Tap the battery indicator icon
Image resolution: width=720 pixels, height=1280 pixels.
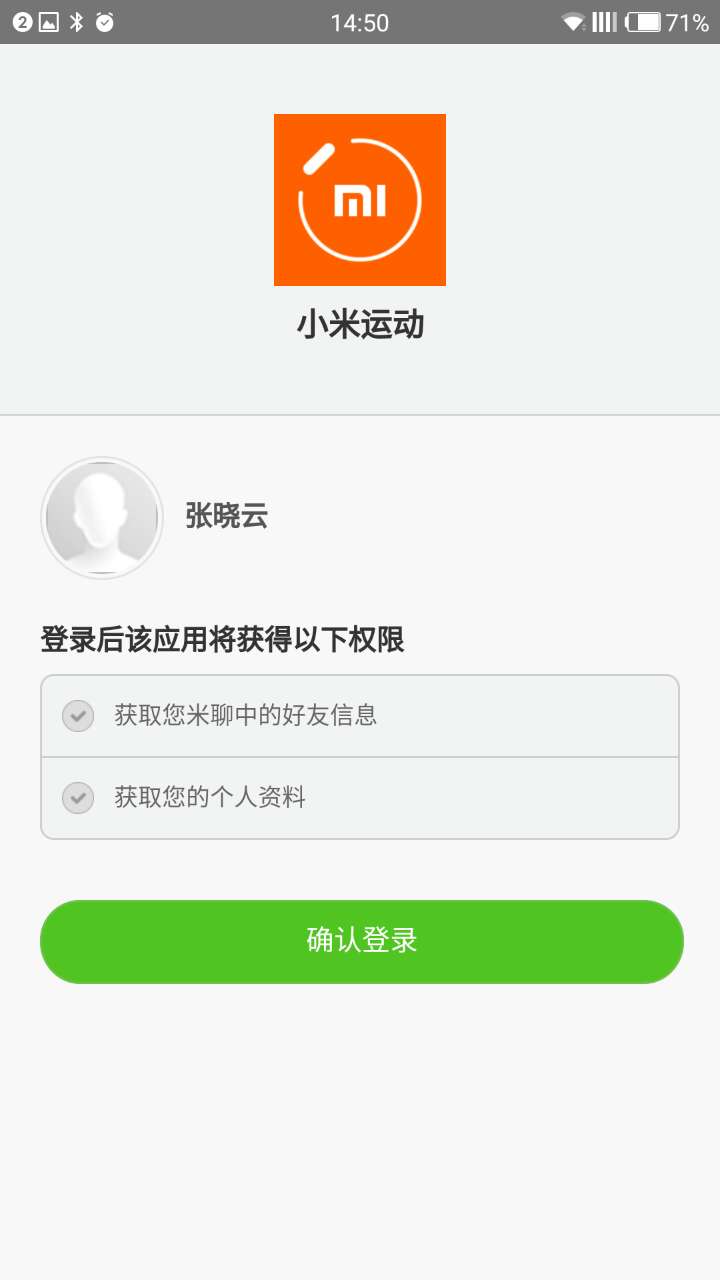(x=641, y=22)
